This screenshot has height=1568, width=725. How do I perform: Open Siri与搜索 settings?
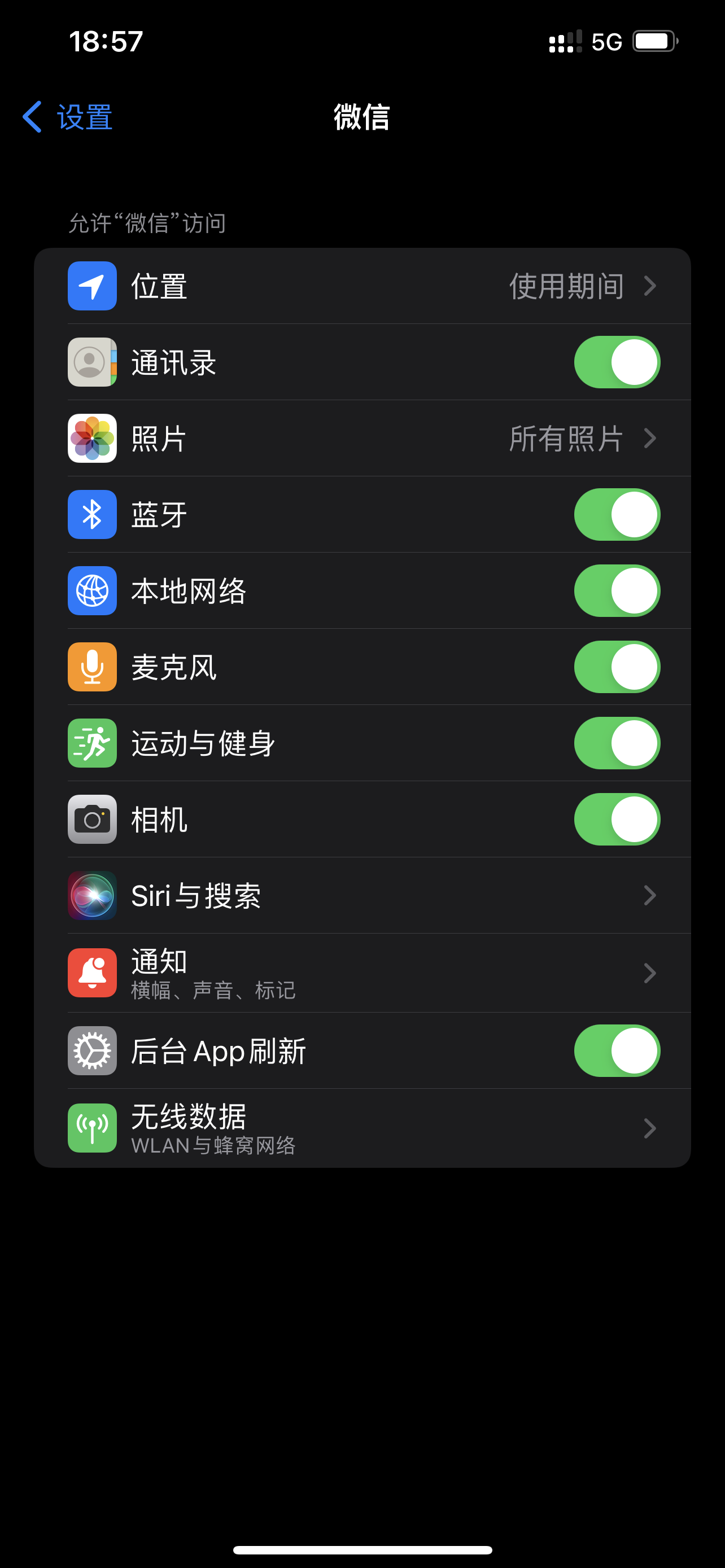[362, 895]
